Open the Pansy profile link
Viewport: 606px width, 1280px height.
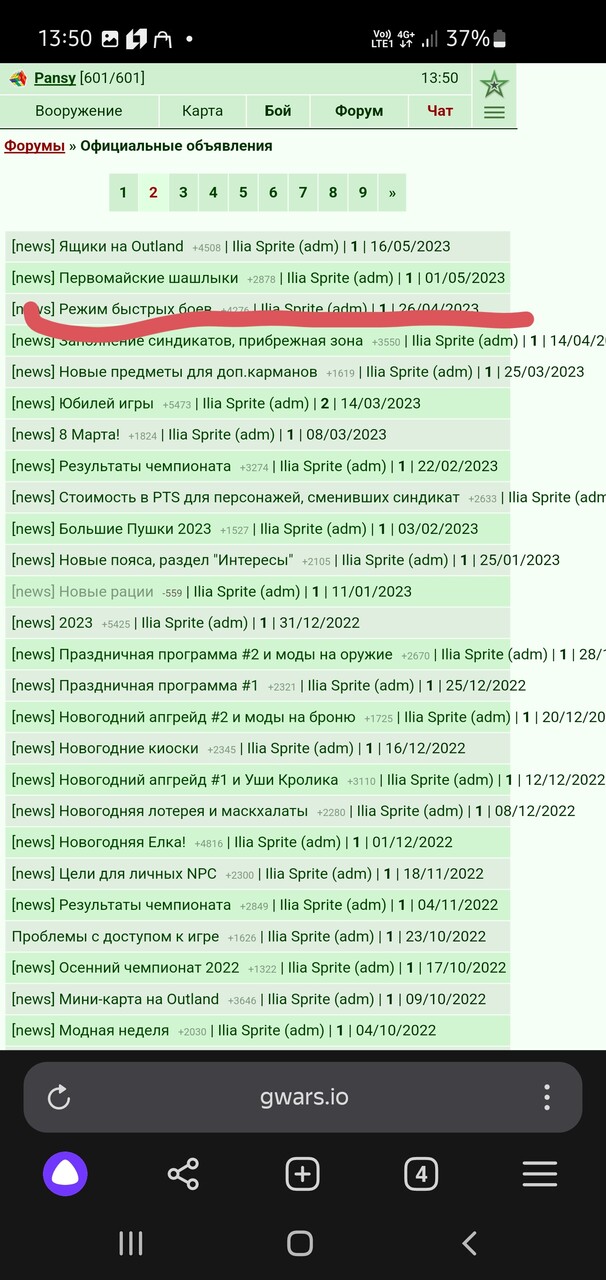[54, 78]
